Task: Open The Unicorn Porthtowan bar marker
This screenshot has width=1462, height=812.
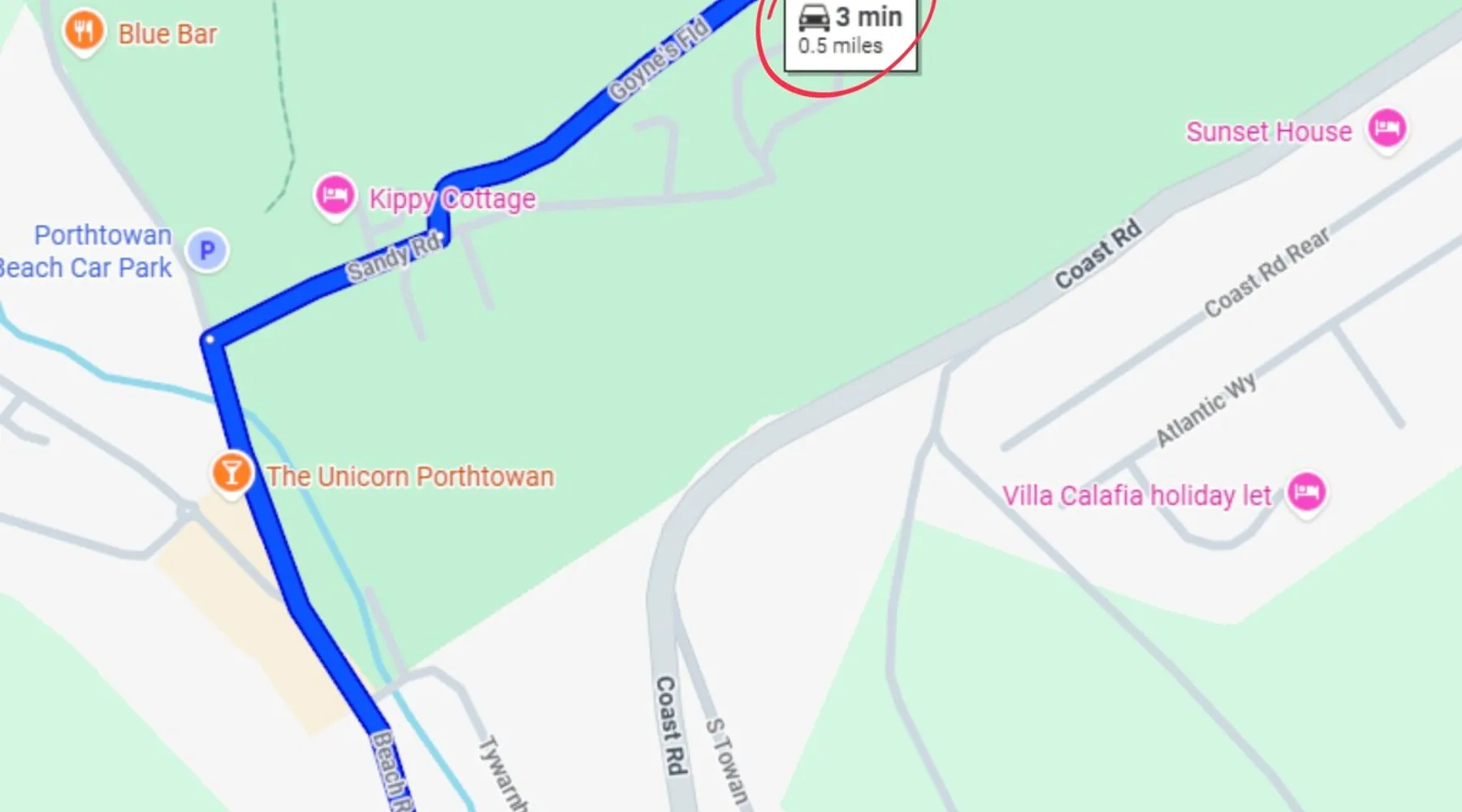Action: pyautogui.click(x=231, y=472)
